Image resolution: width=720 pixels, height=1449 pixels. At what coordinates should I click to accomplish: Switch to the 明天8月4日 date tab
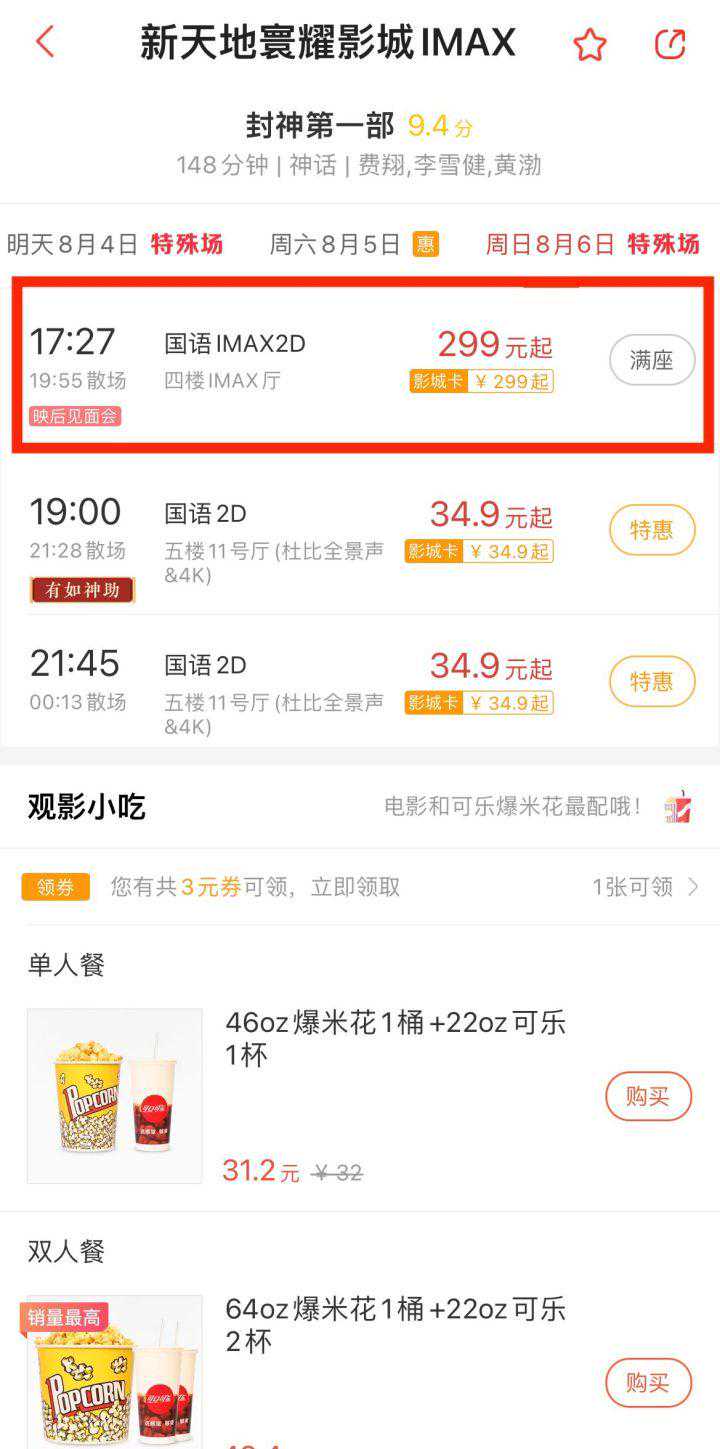click(114, 244)
